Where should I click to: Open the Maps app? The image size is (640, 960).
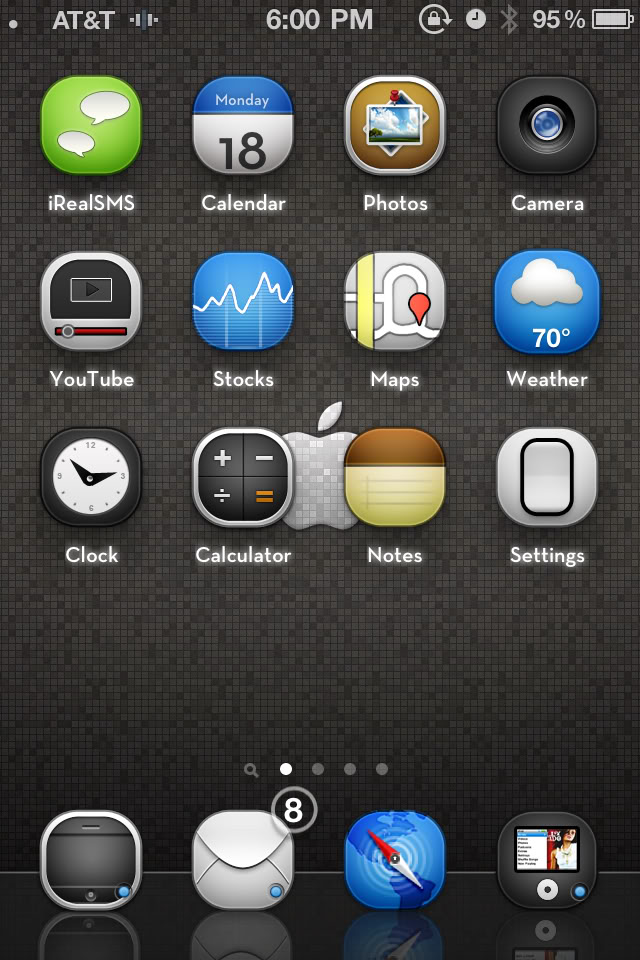point(395,301)
